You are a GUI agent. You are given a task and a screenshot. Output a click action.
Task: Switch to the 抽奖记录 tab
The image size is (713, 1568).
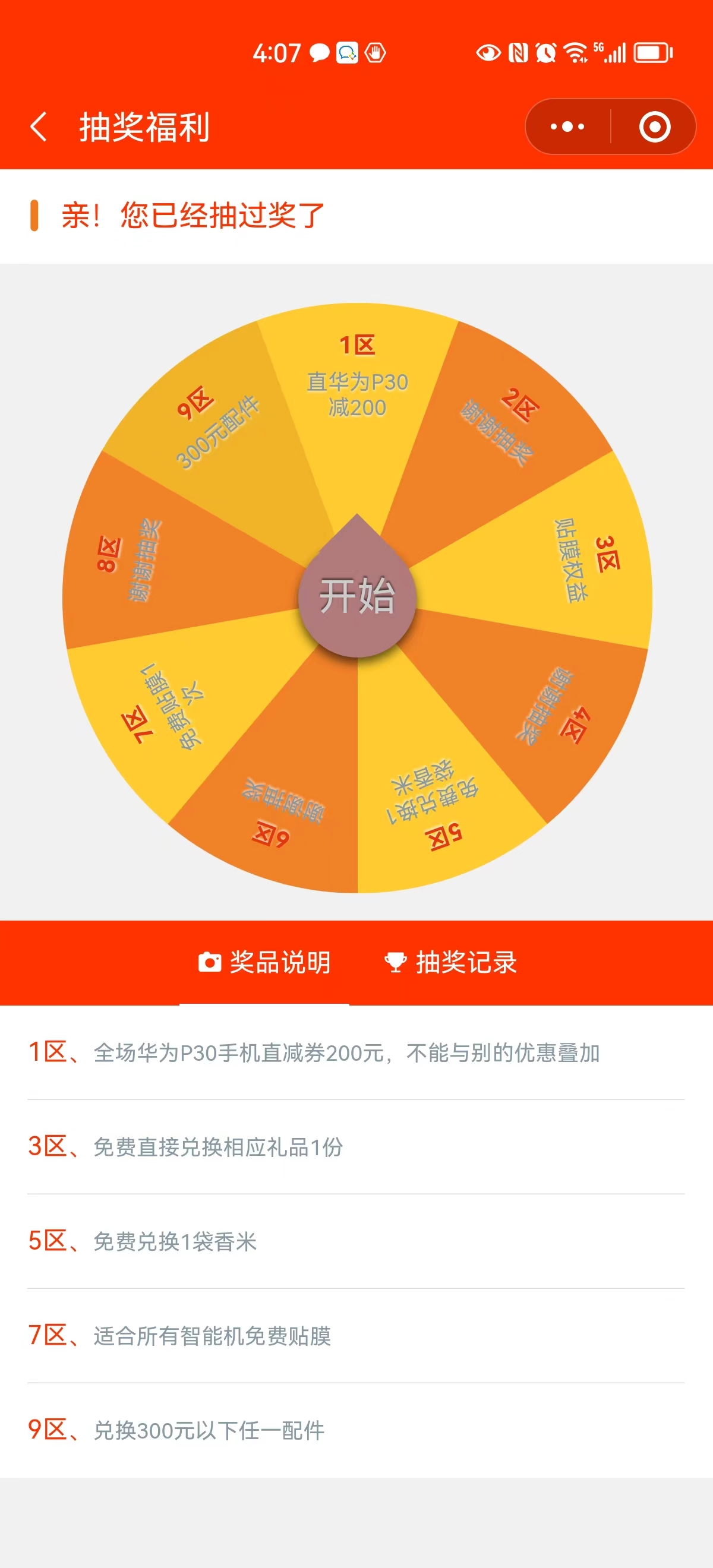point(451,962)
